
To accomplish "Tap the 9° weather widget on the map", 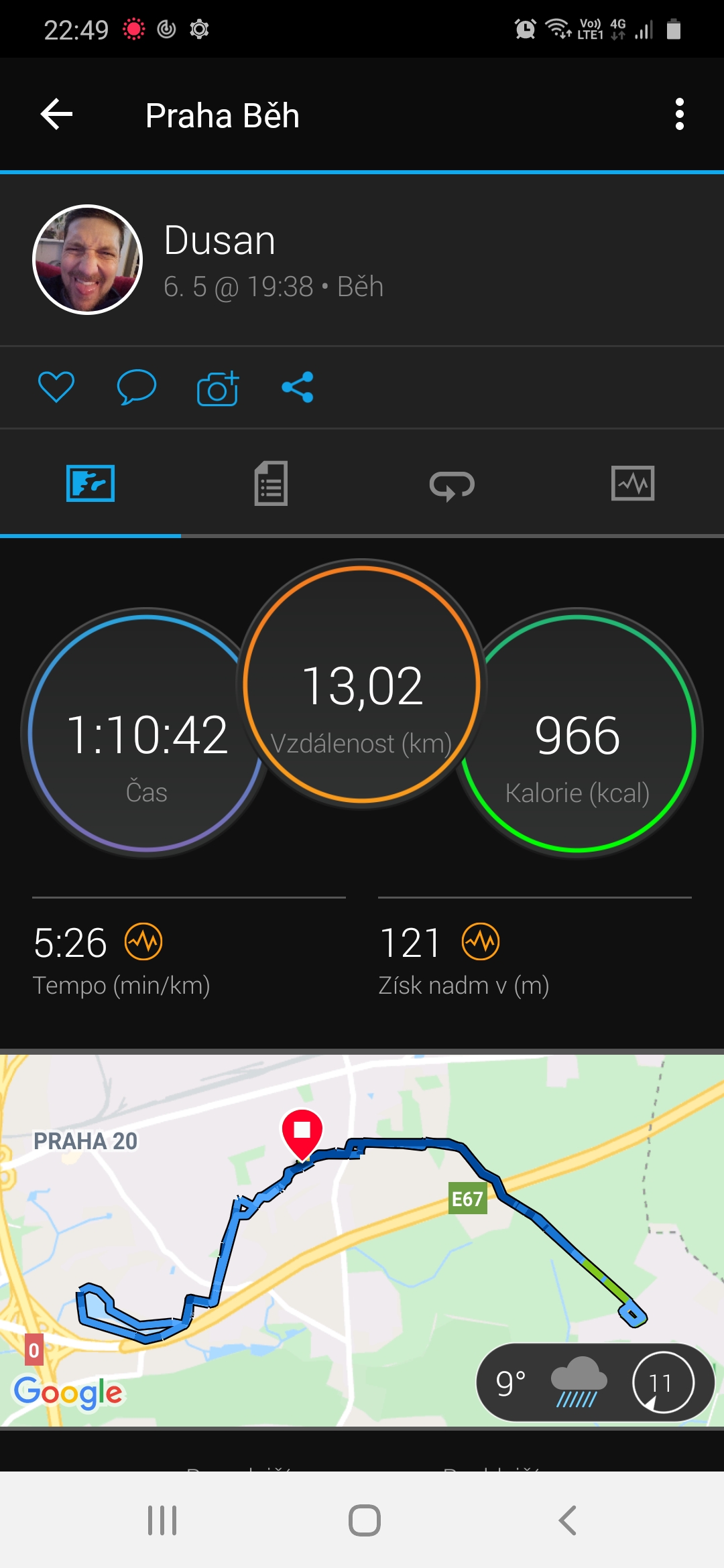I will (595, 1382).
